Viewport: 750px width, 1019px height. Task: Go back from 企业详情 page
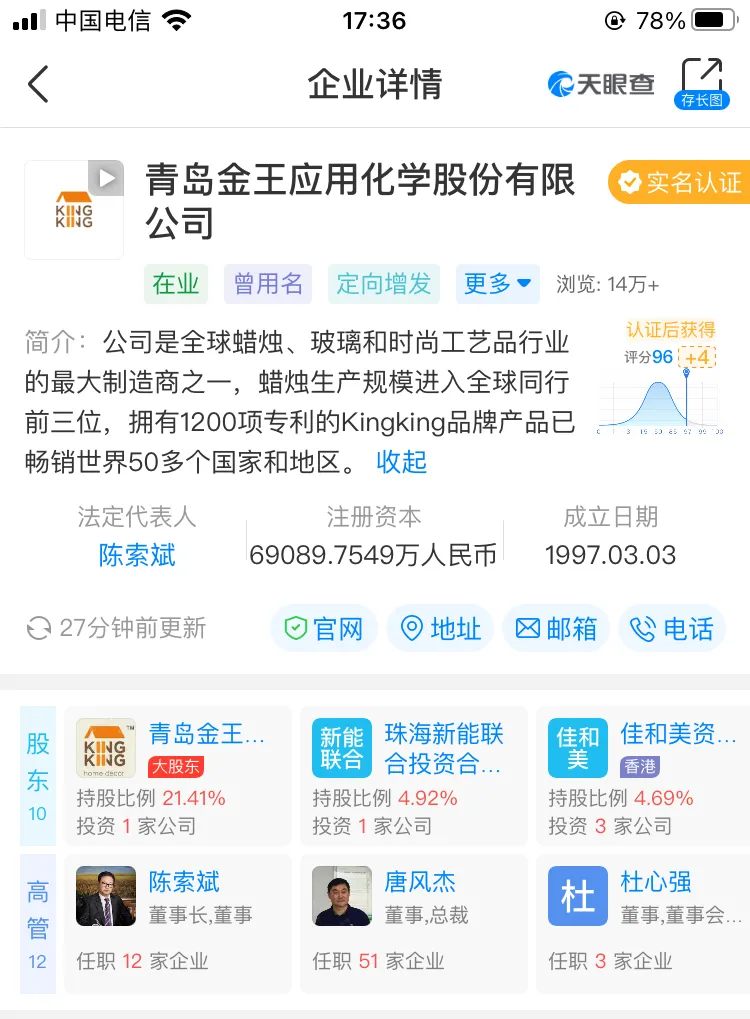tap(38, 84)
